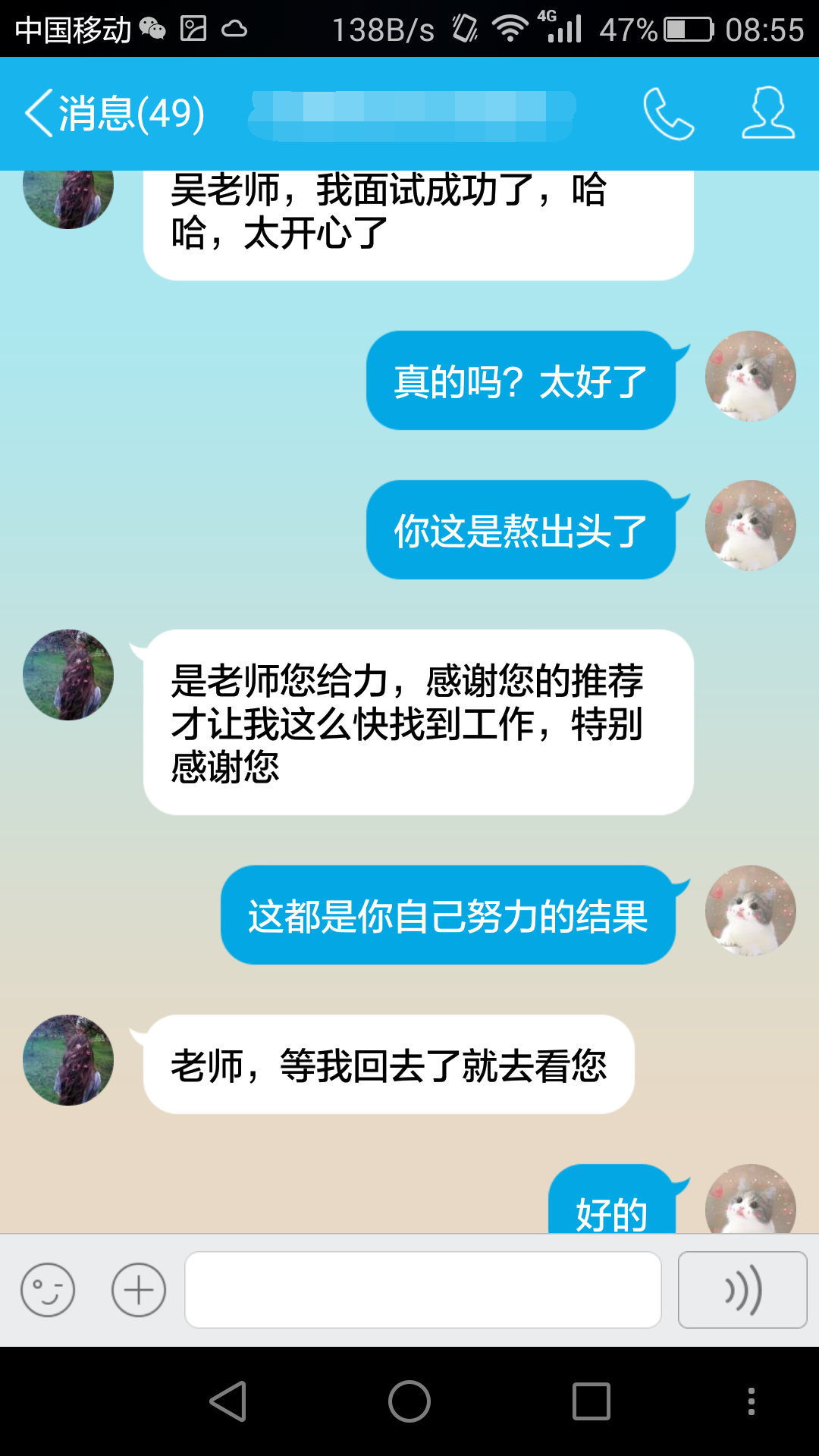Open the plus attachment menu

[139, 1290]
